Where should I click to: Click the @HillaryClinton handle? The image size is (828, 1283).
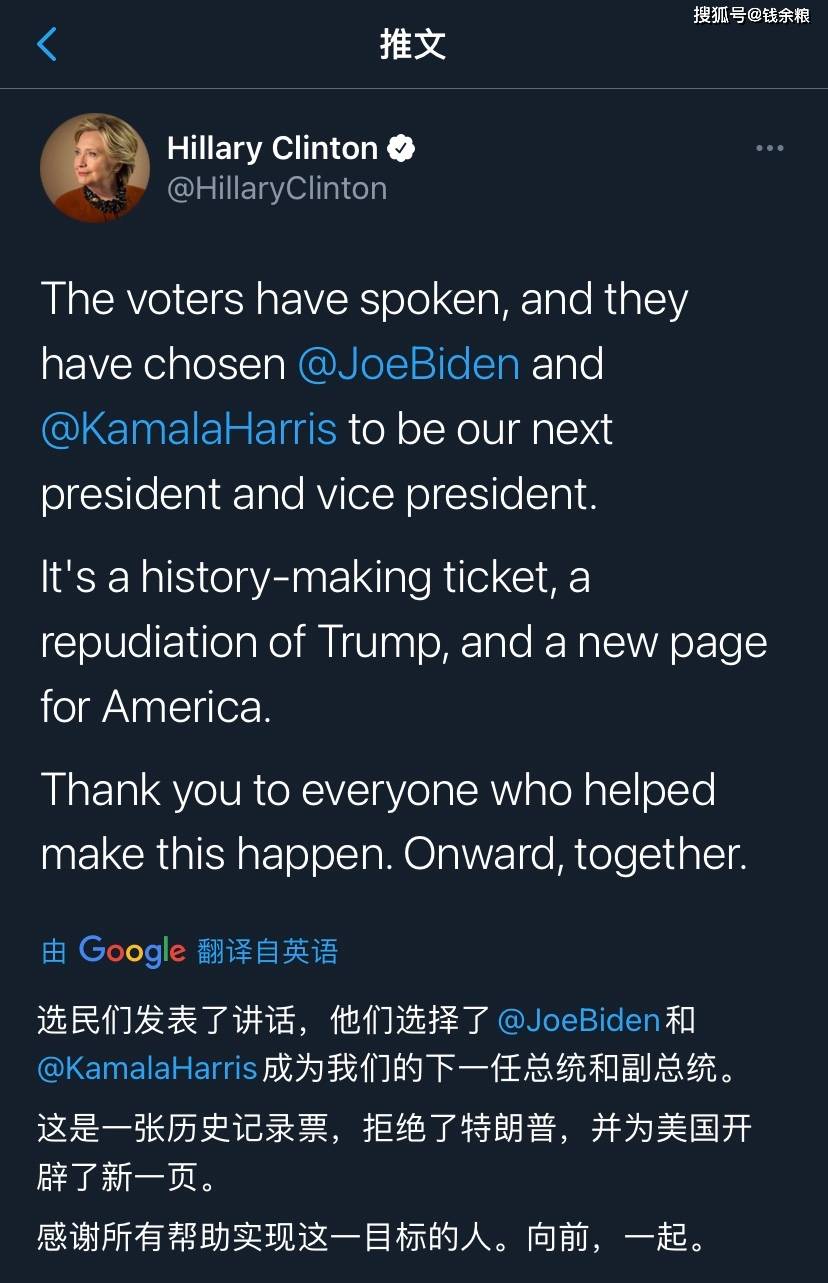pyautogui.click(x=277, y=187)
